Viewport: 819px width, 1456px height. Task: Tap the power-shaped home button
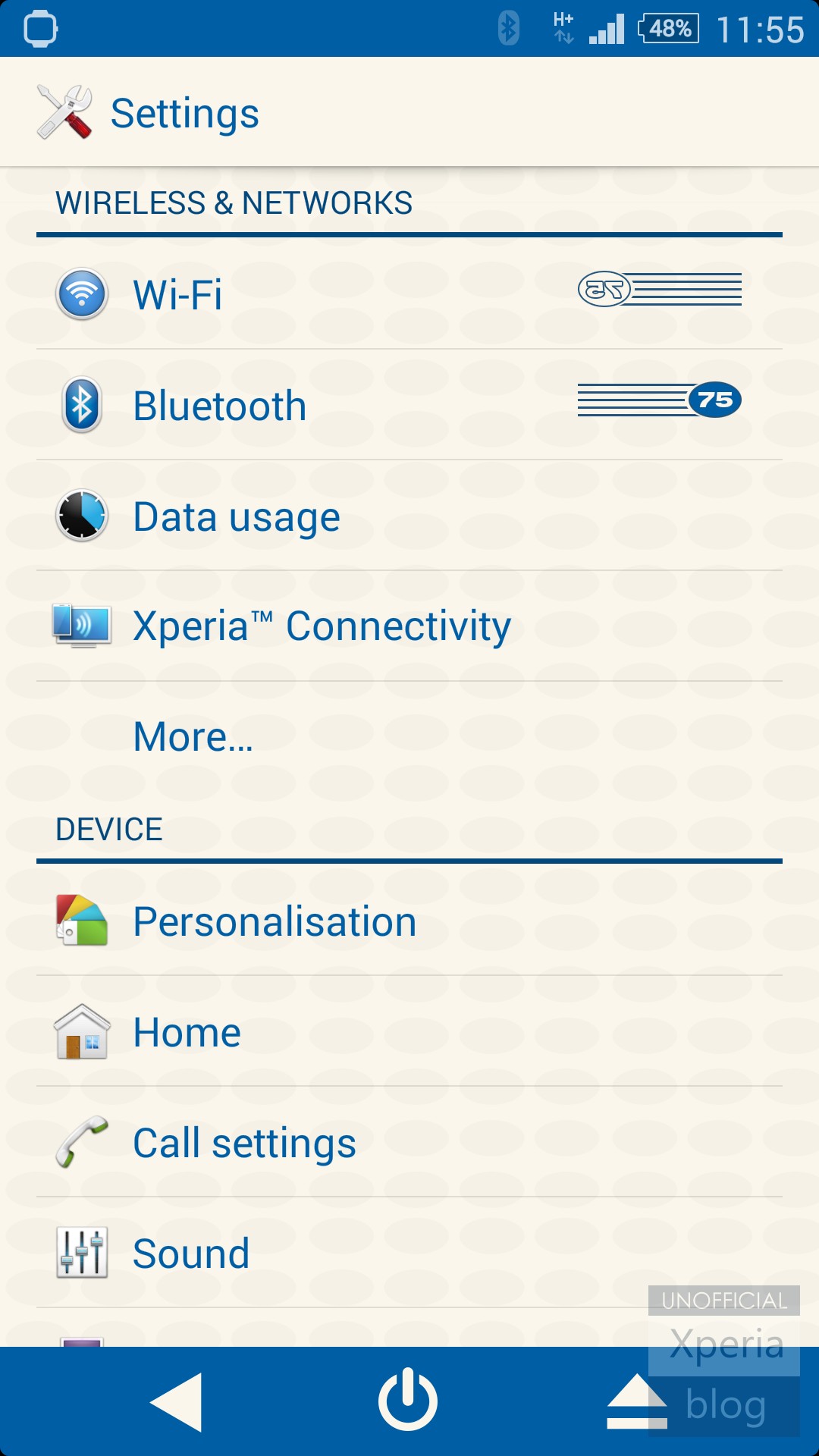pyautogui.click(x=408, y=1400)
